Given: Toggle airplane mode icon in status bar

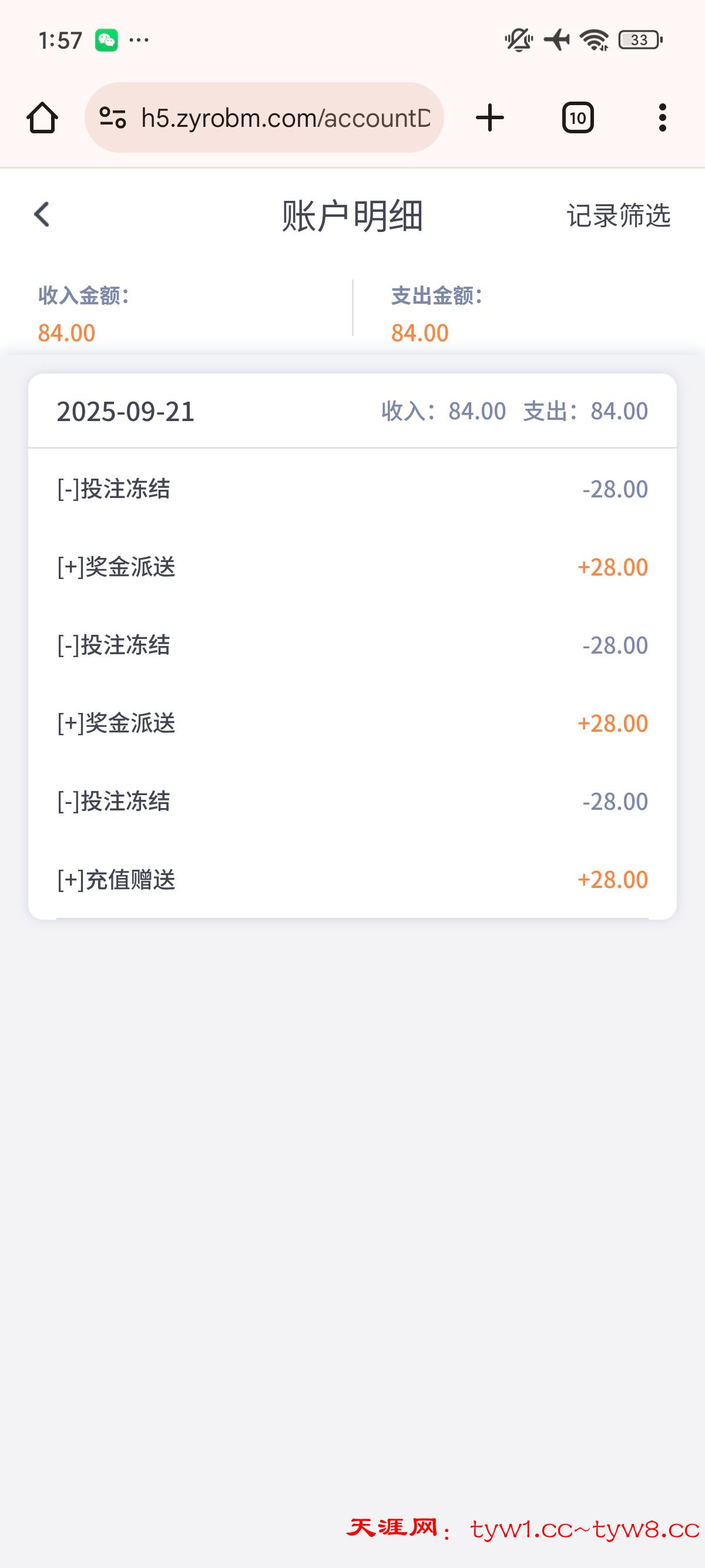Looking at the screenshot, I should 556,39.
